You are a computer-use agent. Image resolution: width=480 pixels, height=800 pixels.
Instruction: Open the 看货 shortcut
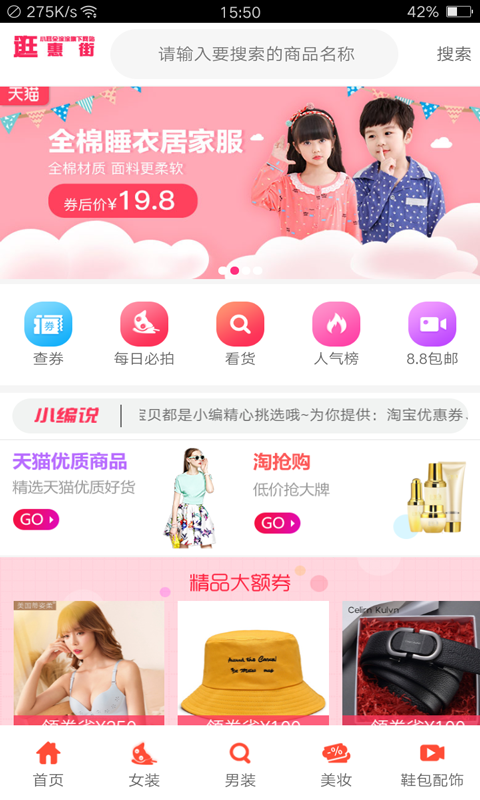240,334
